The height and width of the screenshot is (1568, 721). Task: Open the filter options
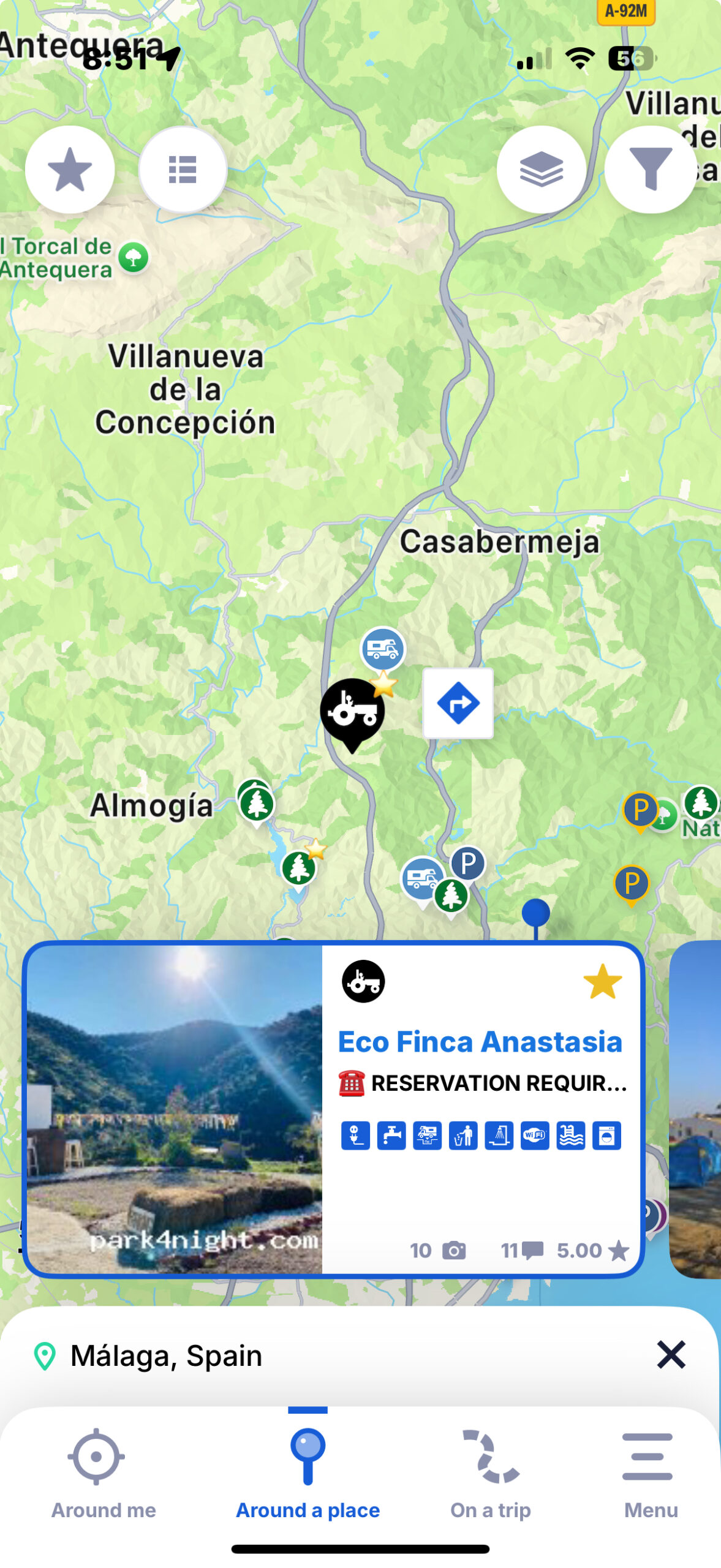tap(650, 170)
